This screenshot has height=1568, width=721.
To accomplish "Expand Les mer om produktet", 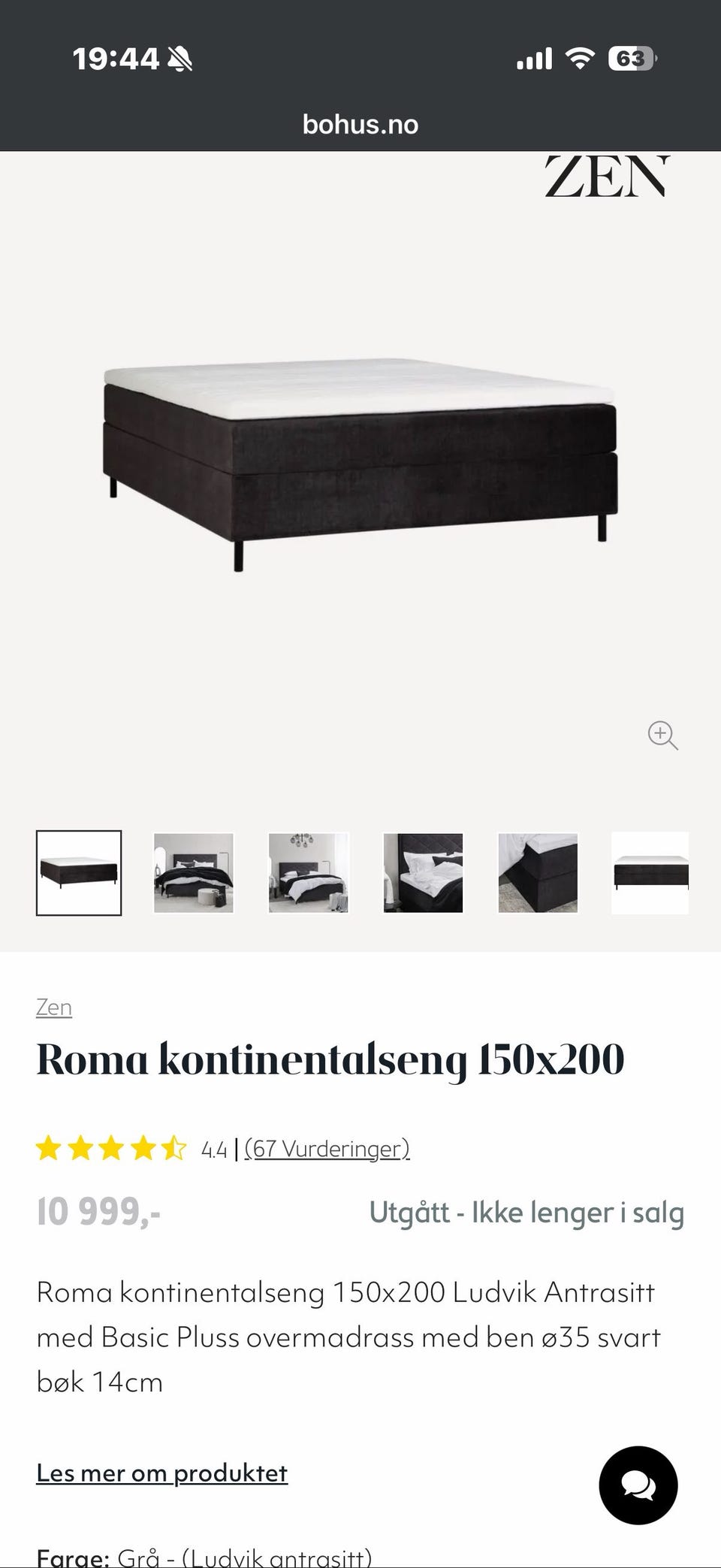I will [162, 1473].
